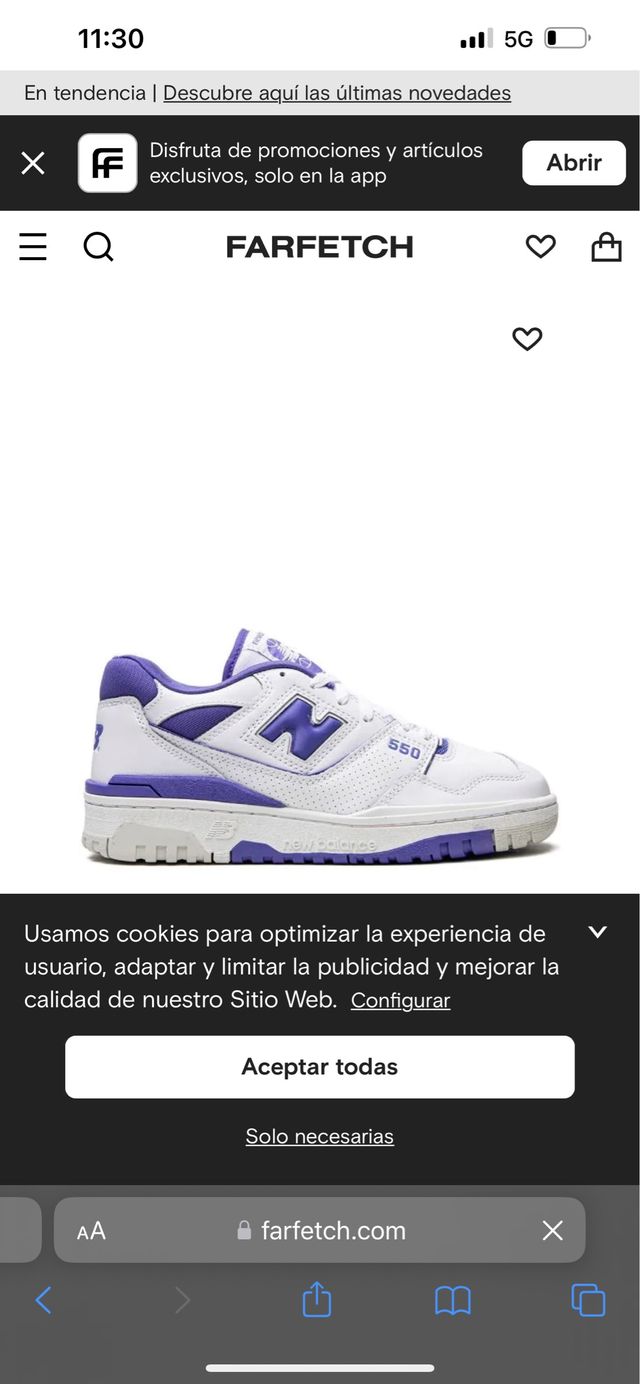Accept all cookies with Aceptar todas

click(x=320, y=1067)
